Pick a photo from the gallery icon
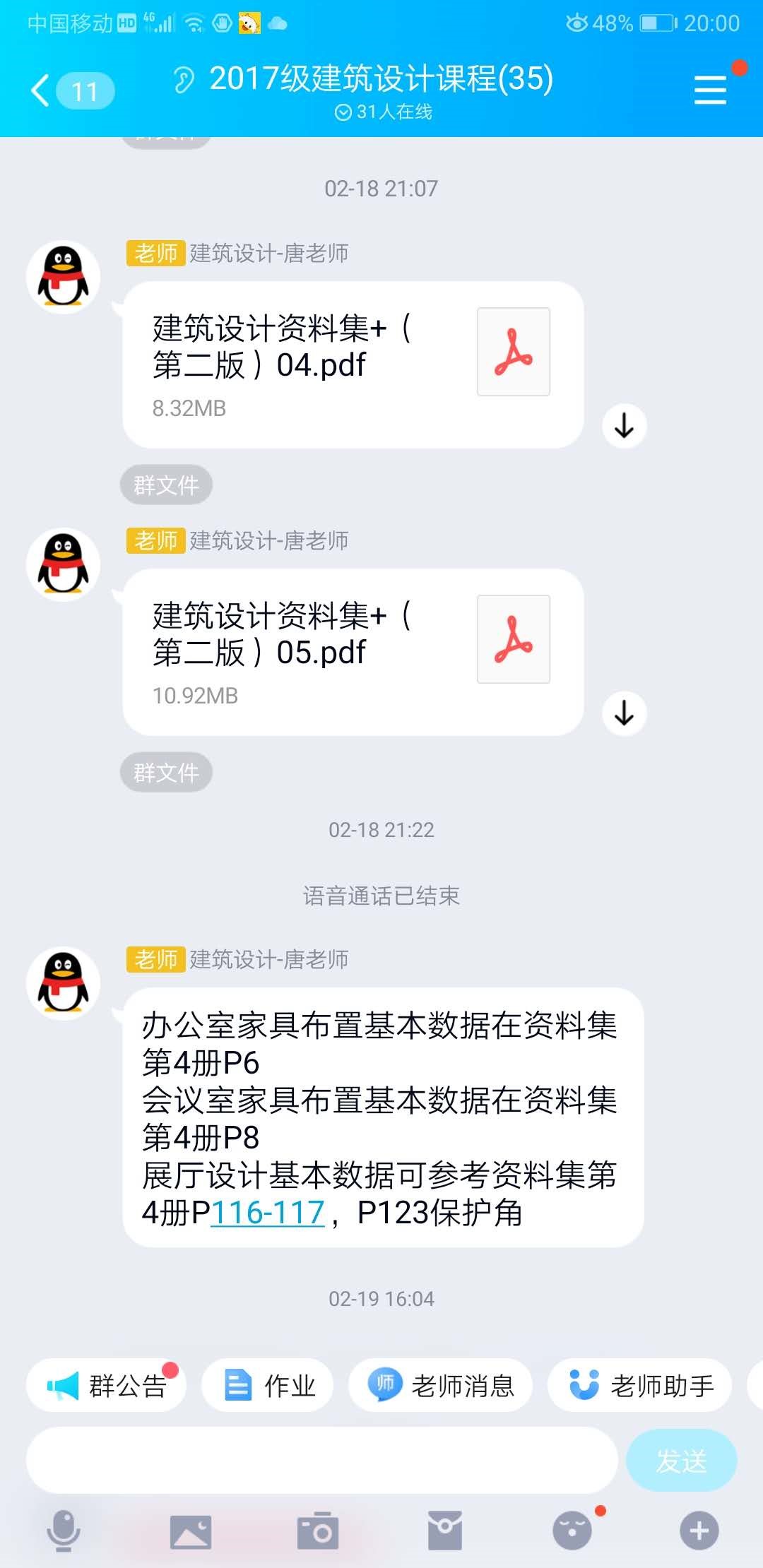 point(191,1531)
